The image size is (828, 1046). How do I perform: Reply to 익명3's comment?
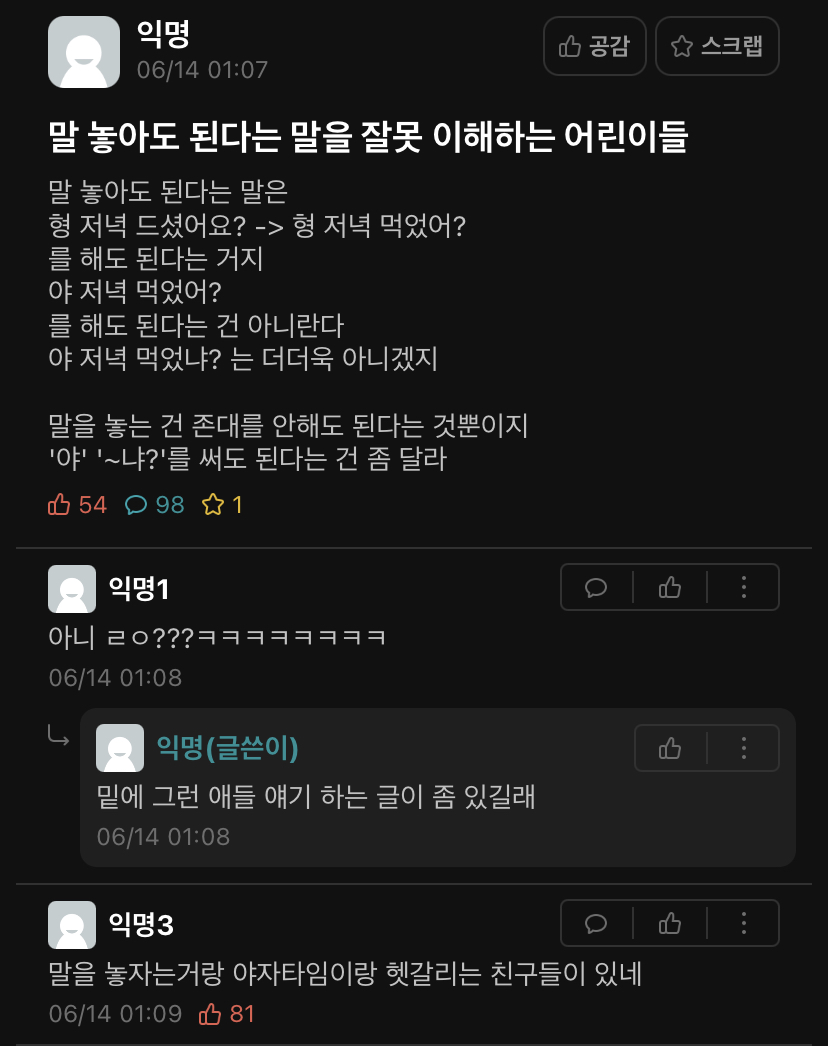(x=596, y=922)
